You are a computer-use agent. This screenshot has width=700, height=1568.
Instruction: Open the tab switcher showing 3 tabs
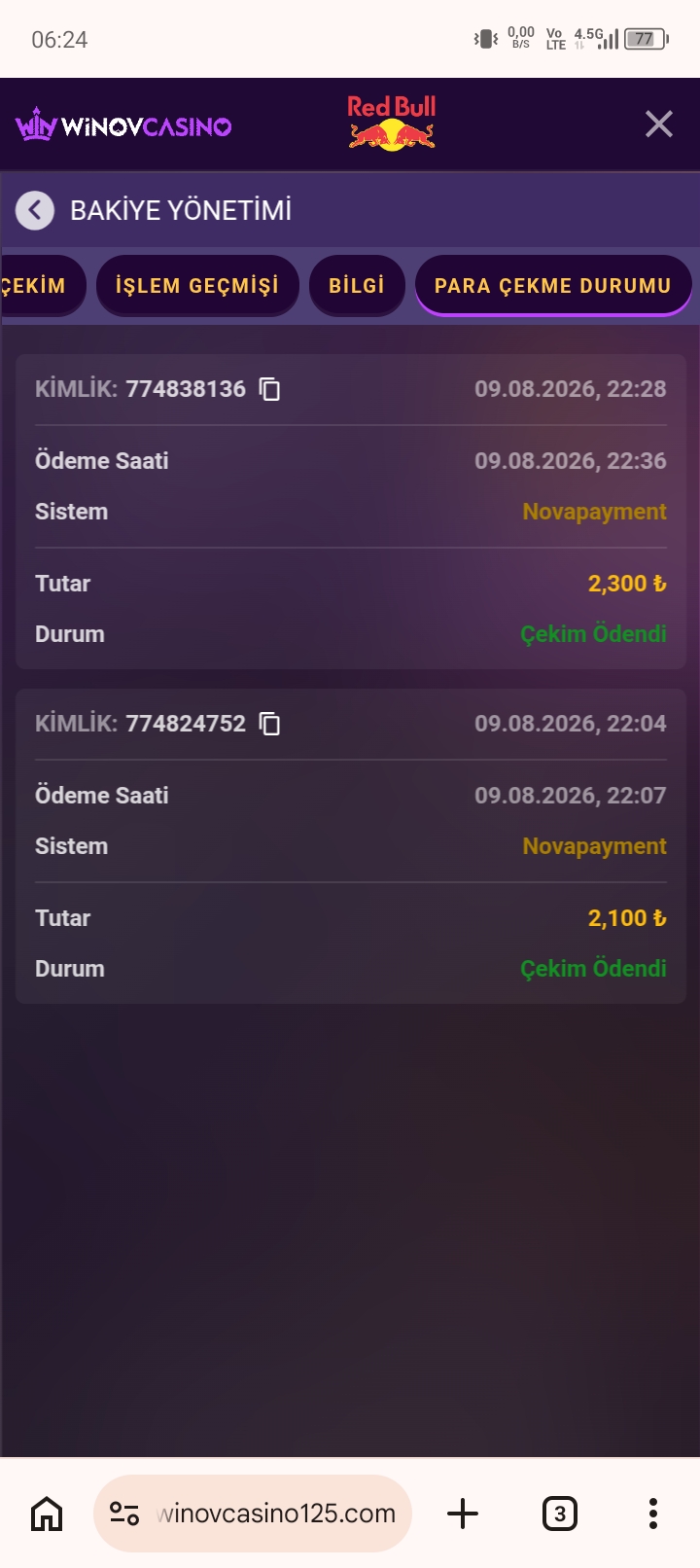(x=560, y=1514)
